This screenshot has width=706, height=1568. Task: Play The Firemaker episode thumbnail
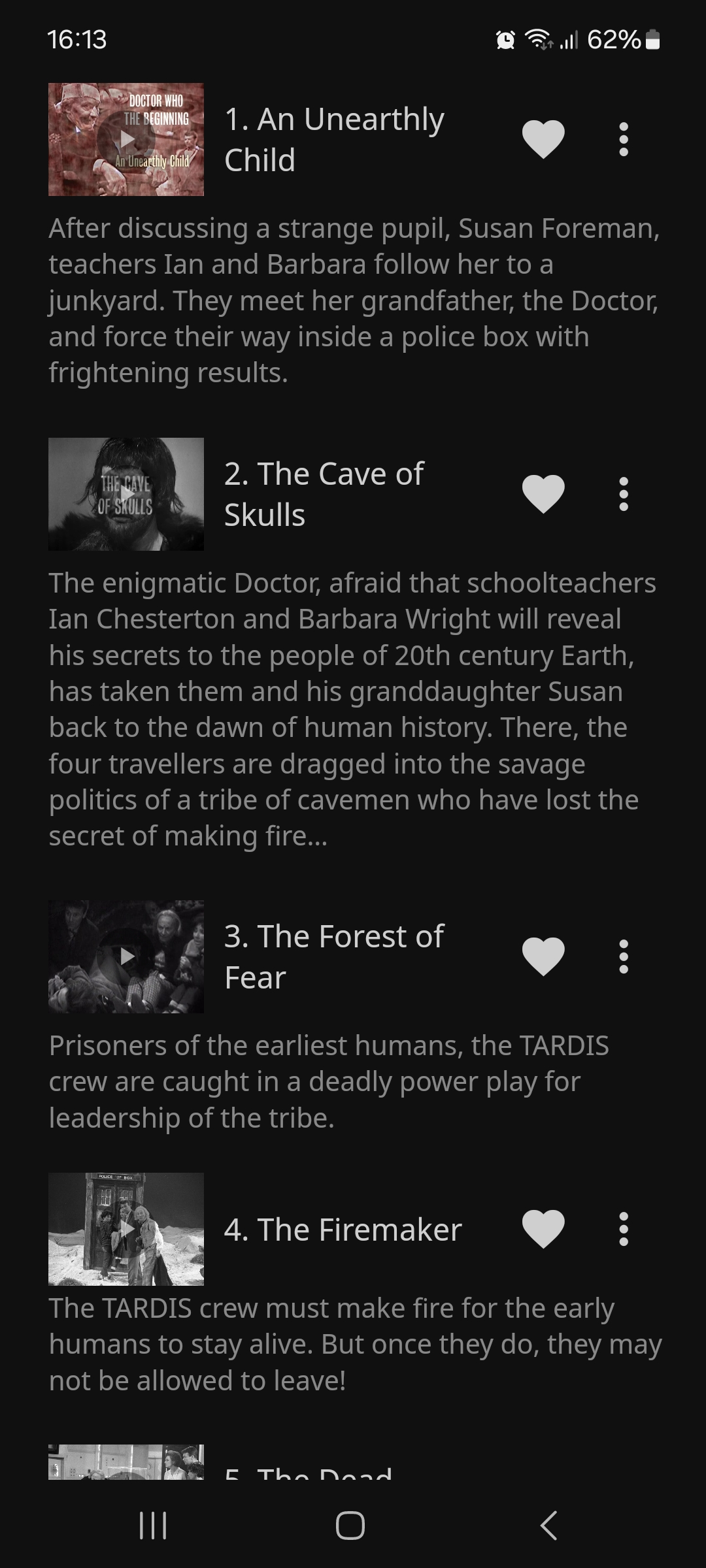pos(126,1229)
